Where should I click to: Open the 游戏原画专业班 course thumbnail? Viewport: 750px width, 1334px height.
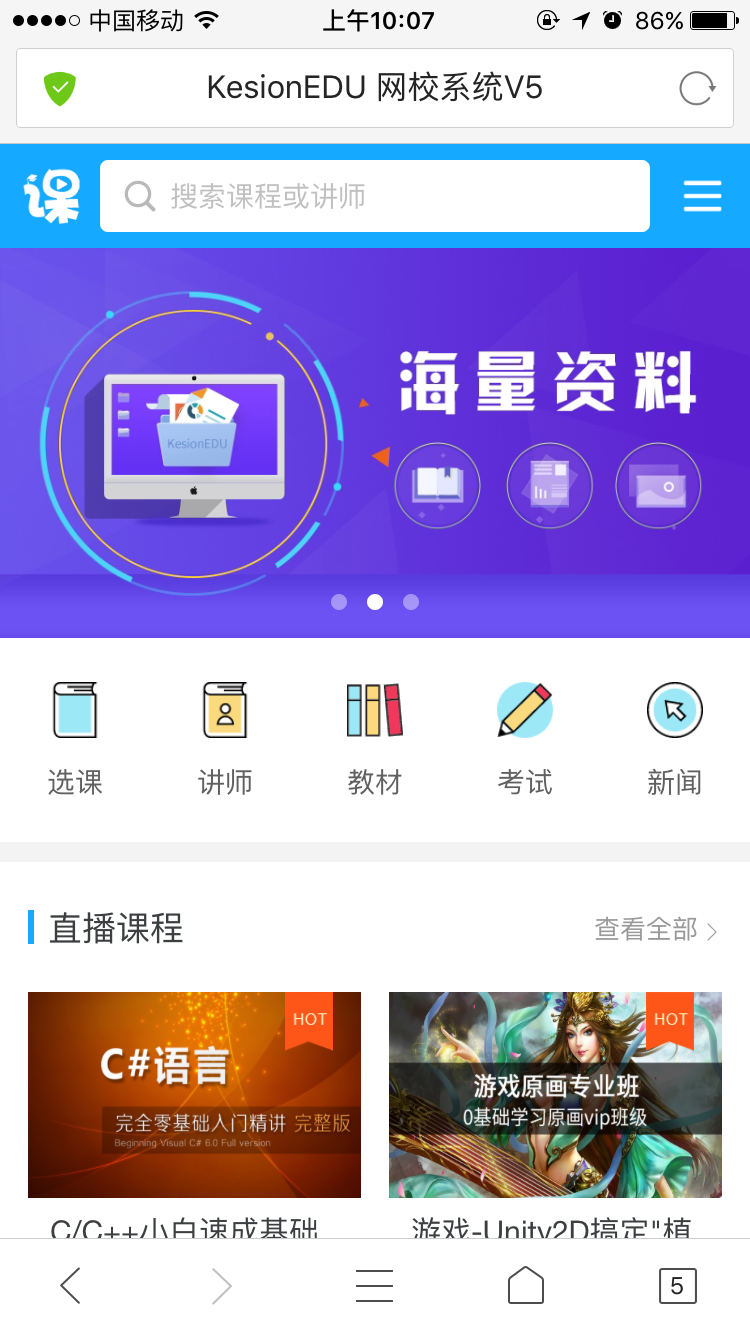coord(555,1094)
